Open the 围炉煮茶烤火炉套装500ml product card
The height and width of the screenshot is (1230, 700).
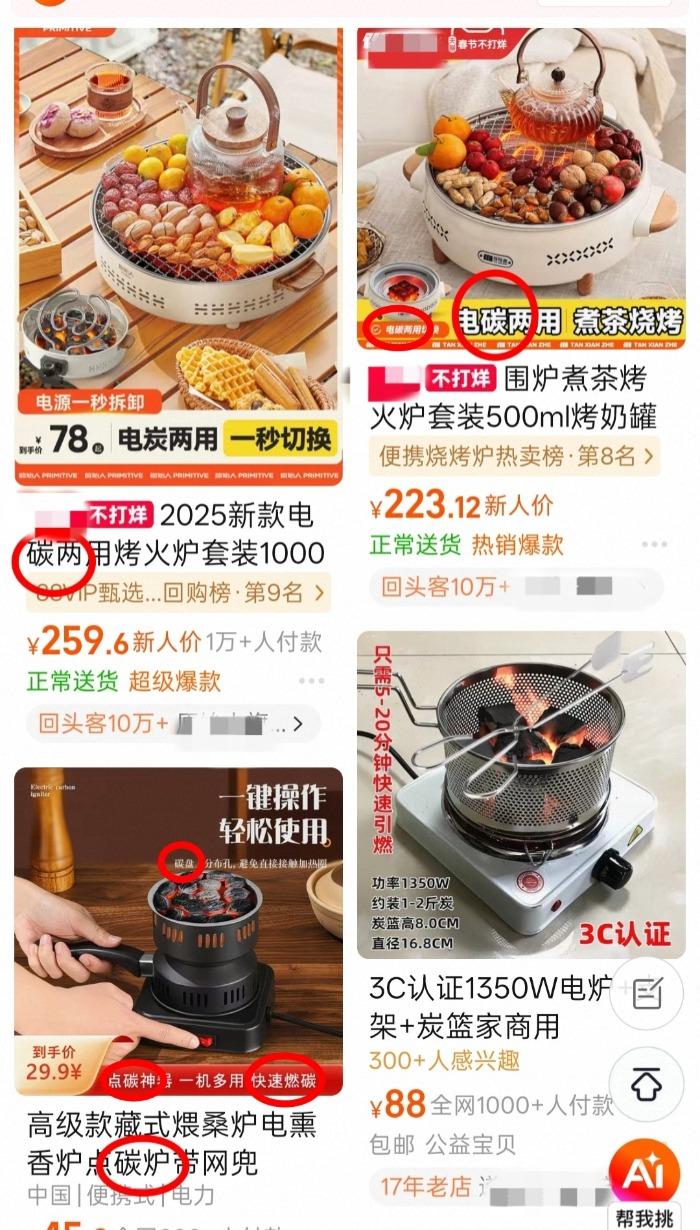pyautogui.click(x=520, y=190)
